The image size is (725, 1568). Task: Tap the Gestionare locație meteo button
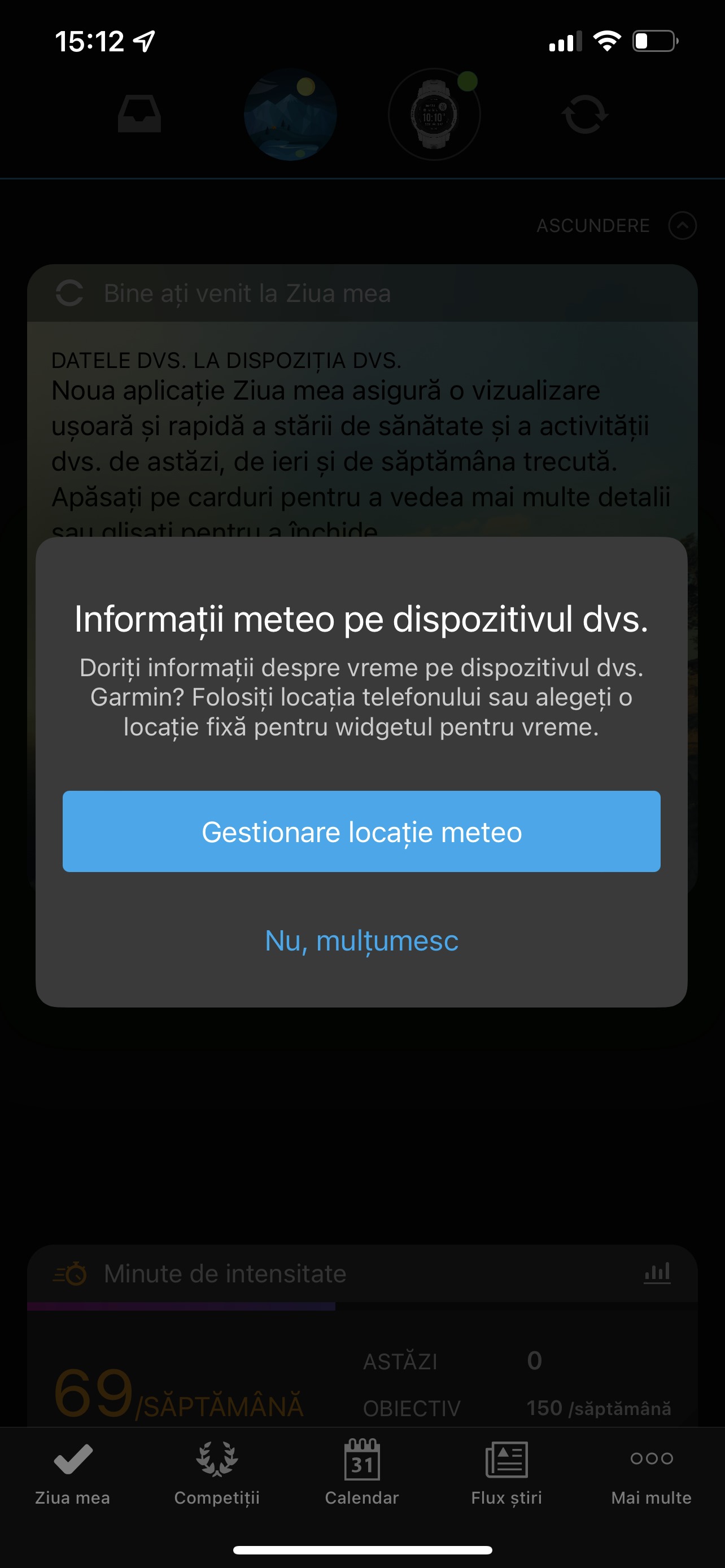click(361, 831)
